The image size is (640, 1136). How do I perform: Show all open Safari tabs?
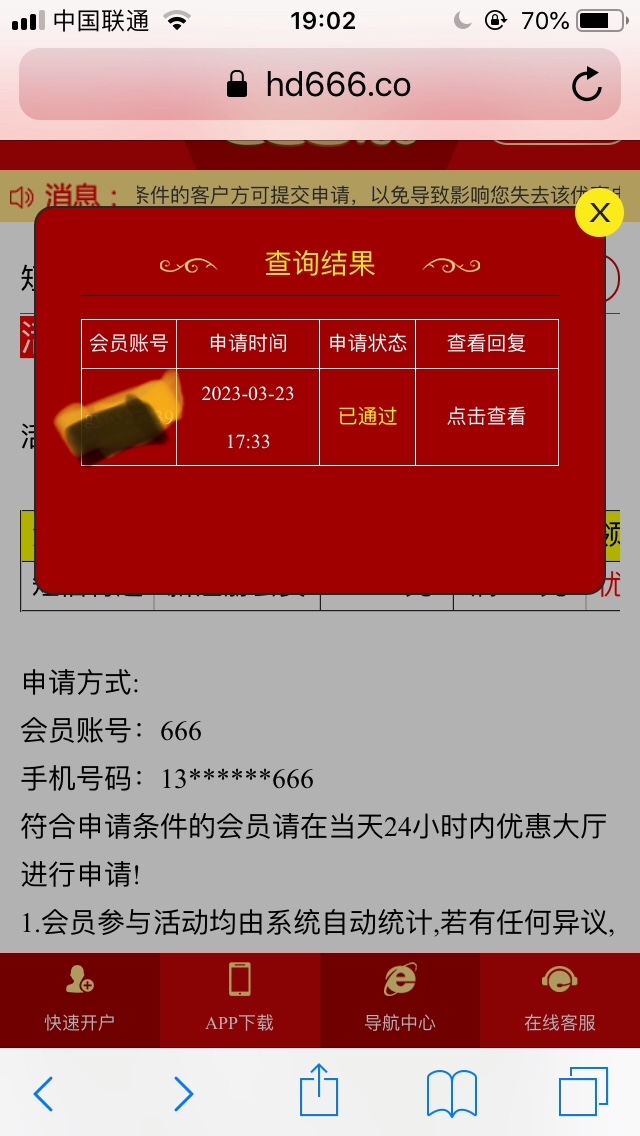[583, 1092]
